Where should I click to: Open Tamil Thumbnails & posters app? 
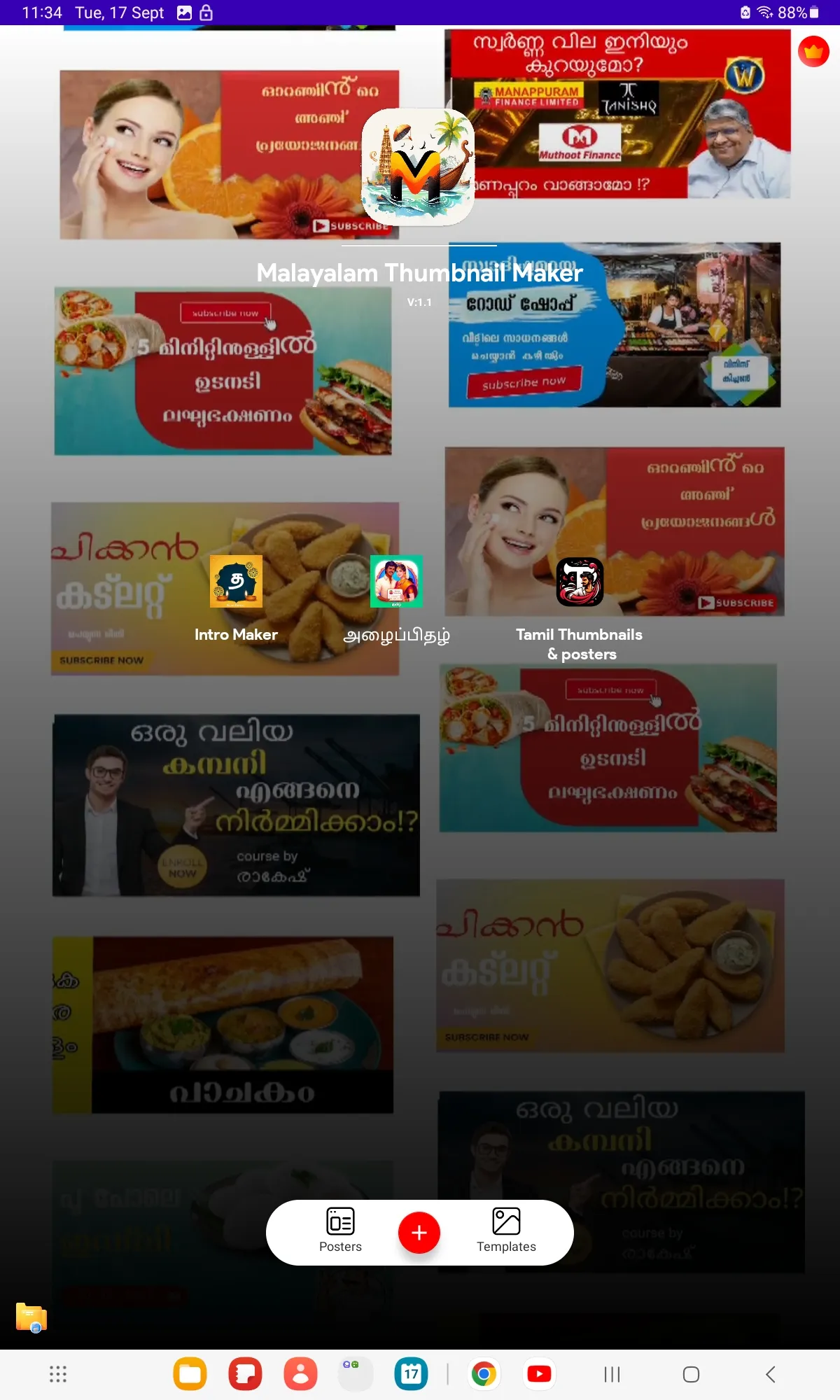click(x=580, y=582)
